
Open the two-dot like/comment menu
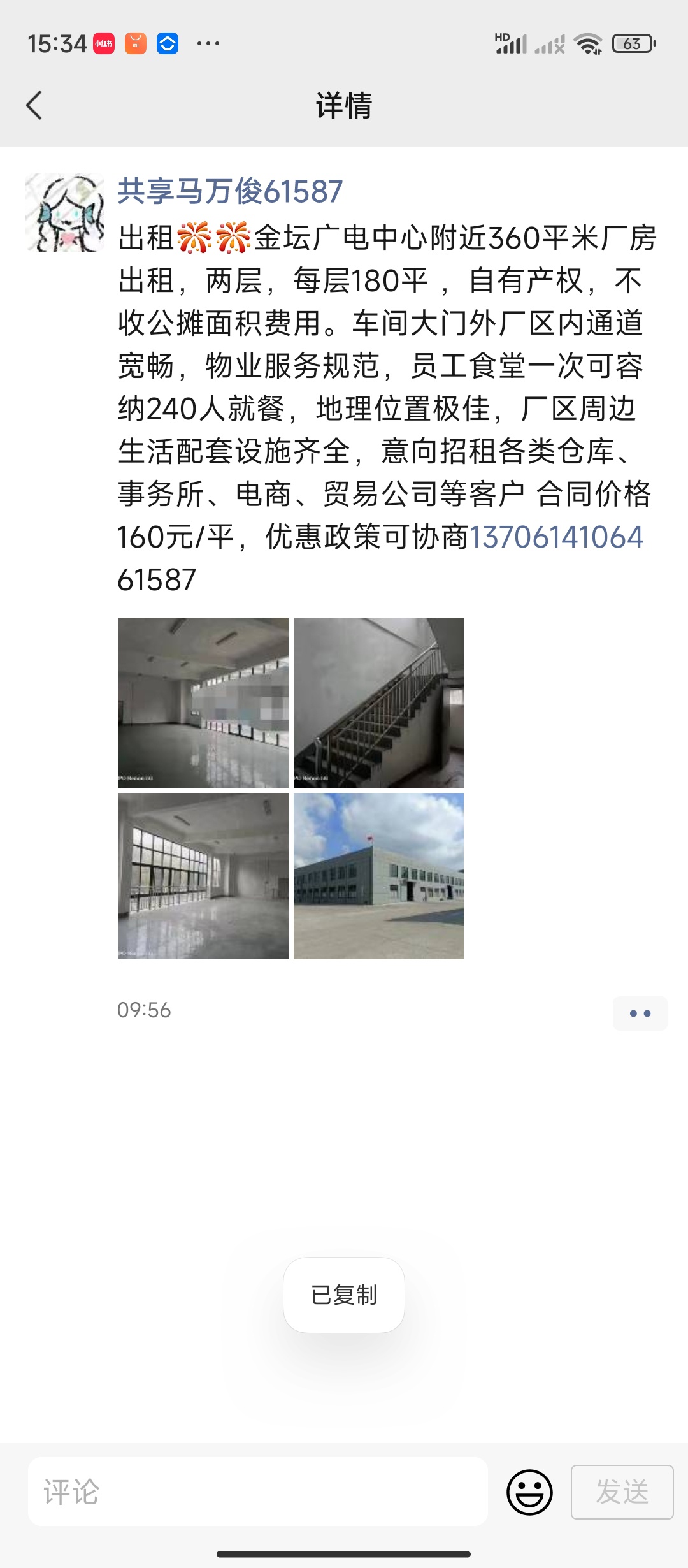tap(640, 1013)
